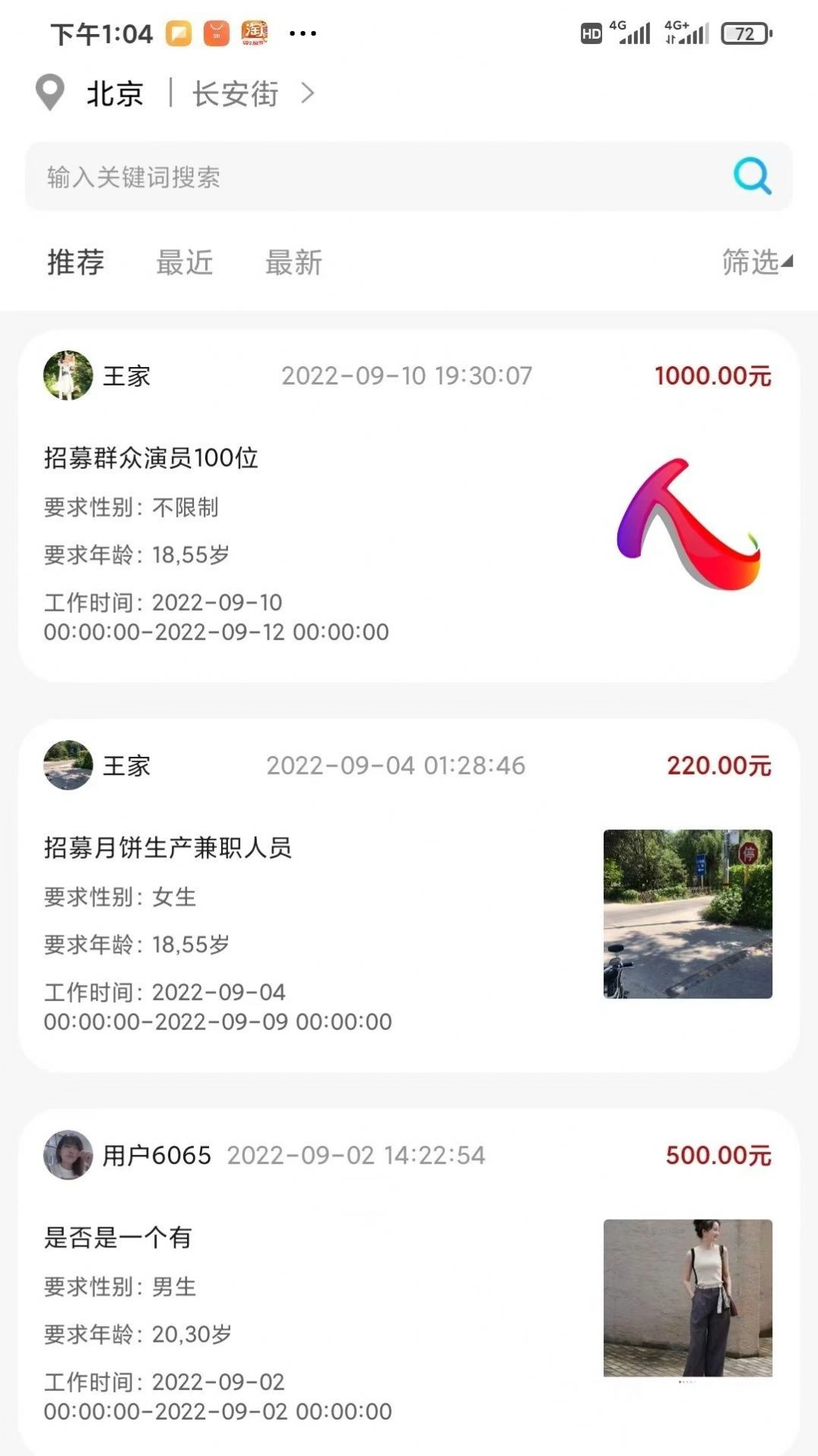Tap 王家's avatar on the mooncake job post

coord(67,765)
